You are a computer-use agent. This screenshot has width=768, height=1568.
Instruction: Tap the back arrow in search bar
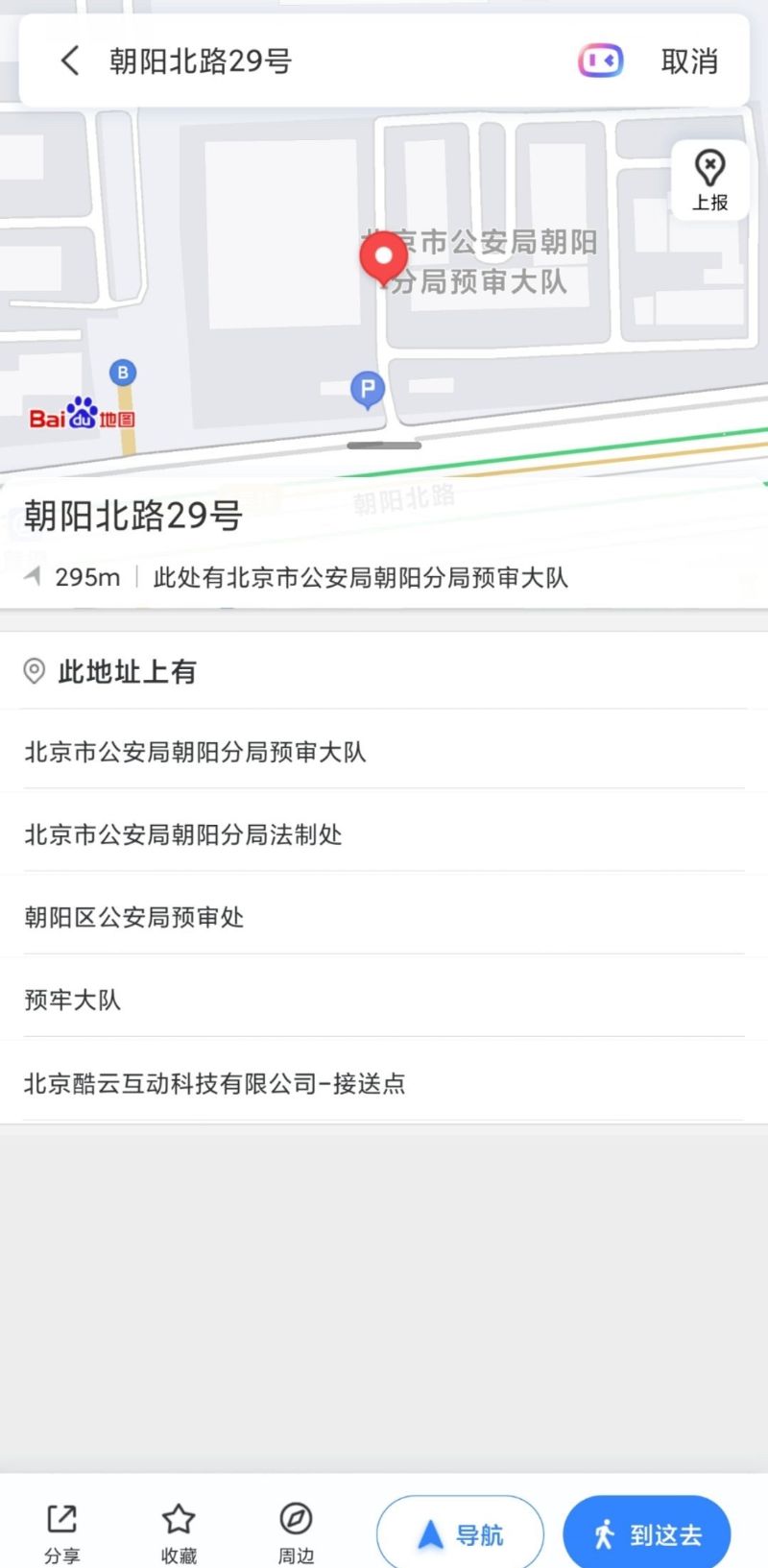point(70,60)
